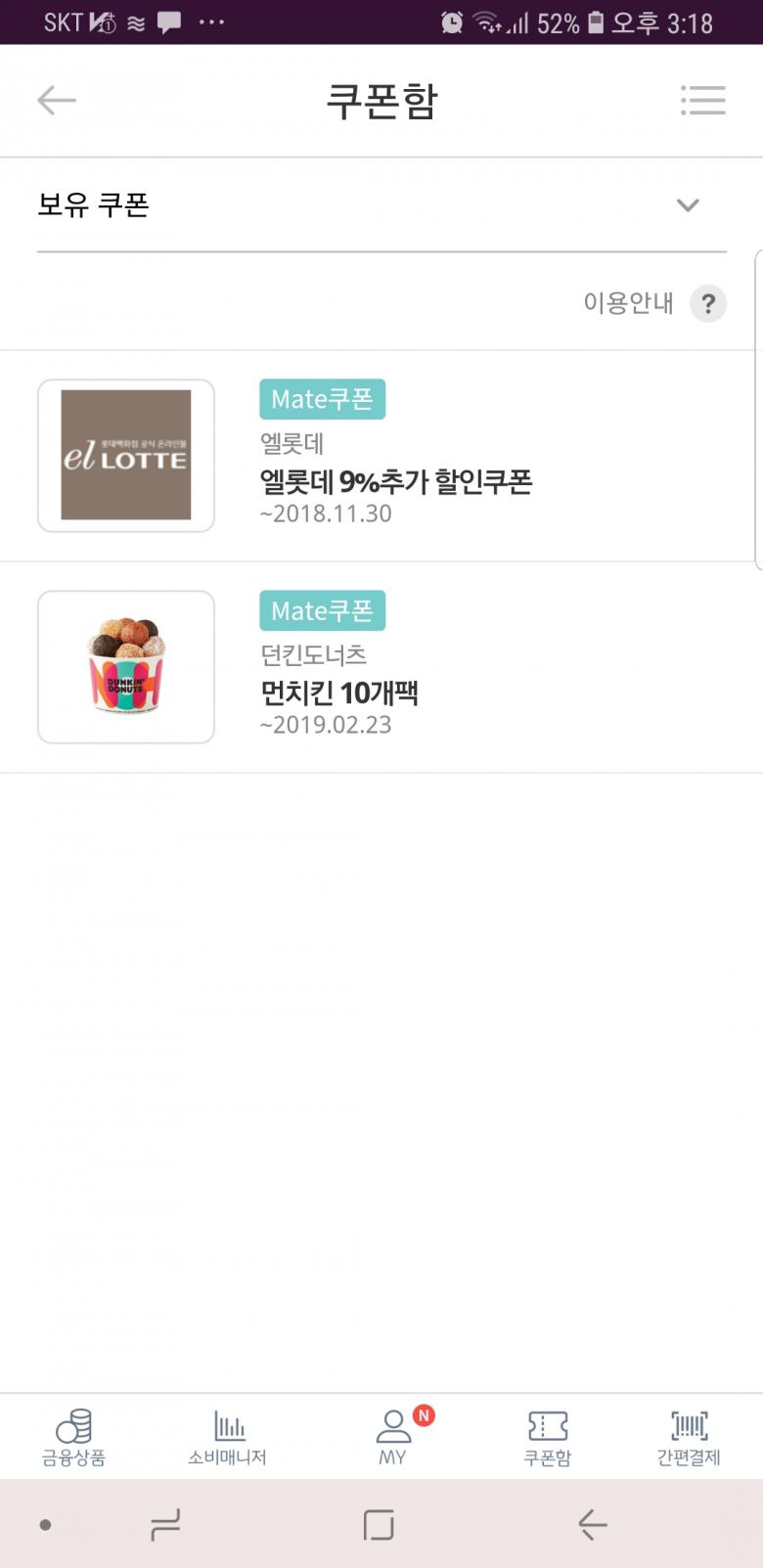
Task: Switch to the 금융상품 tab
Action: pos(73,1437)
